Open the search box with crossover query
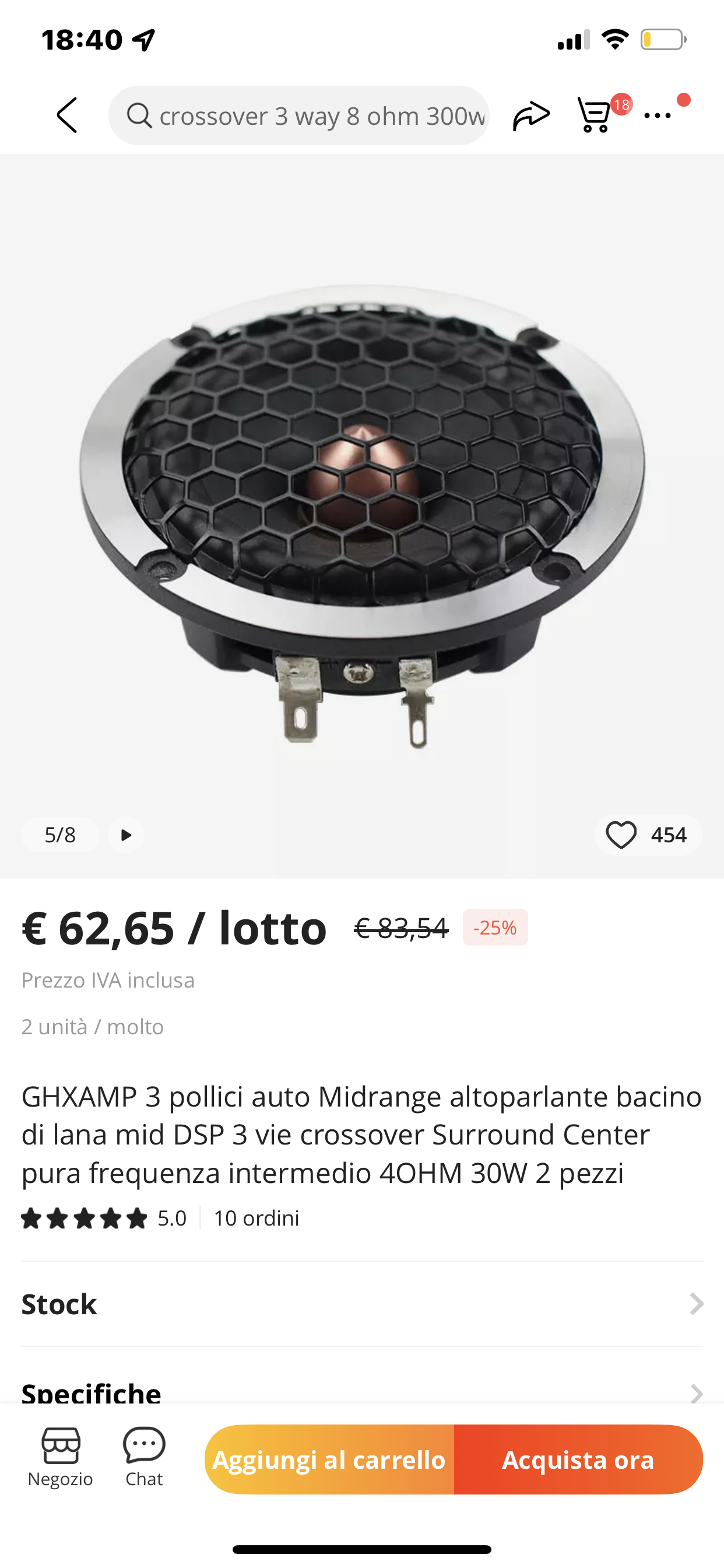The width and height of the screenshot is (724, 1568). 298,115
